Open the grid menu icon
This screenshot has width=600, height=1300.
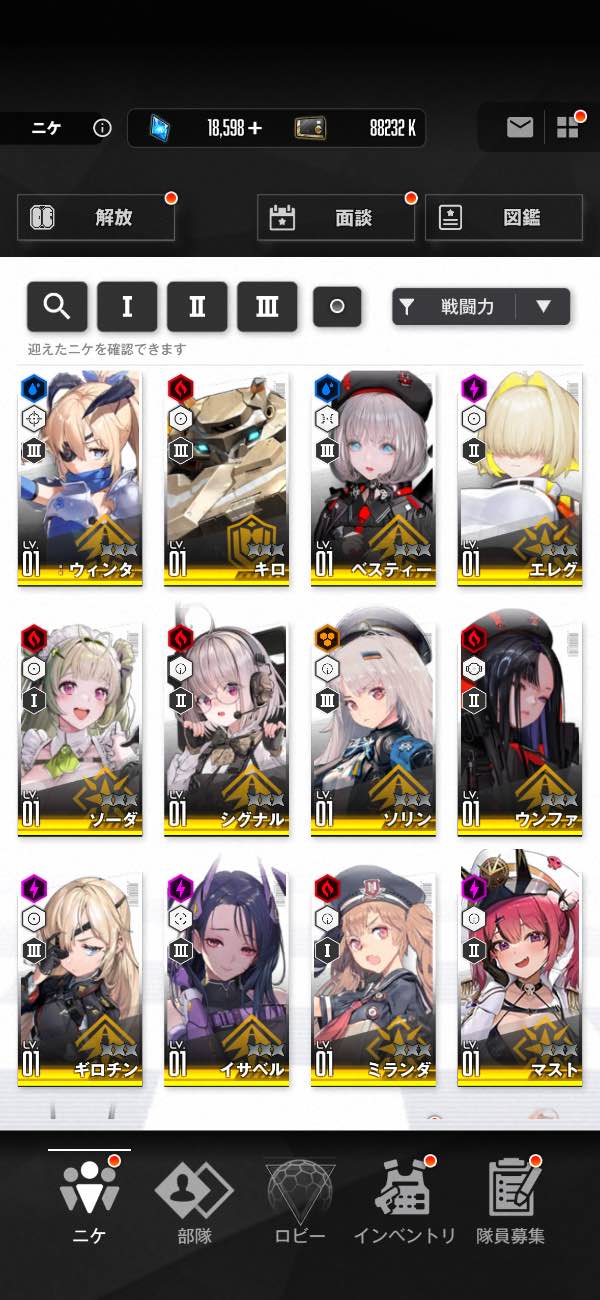click(568, 127)
